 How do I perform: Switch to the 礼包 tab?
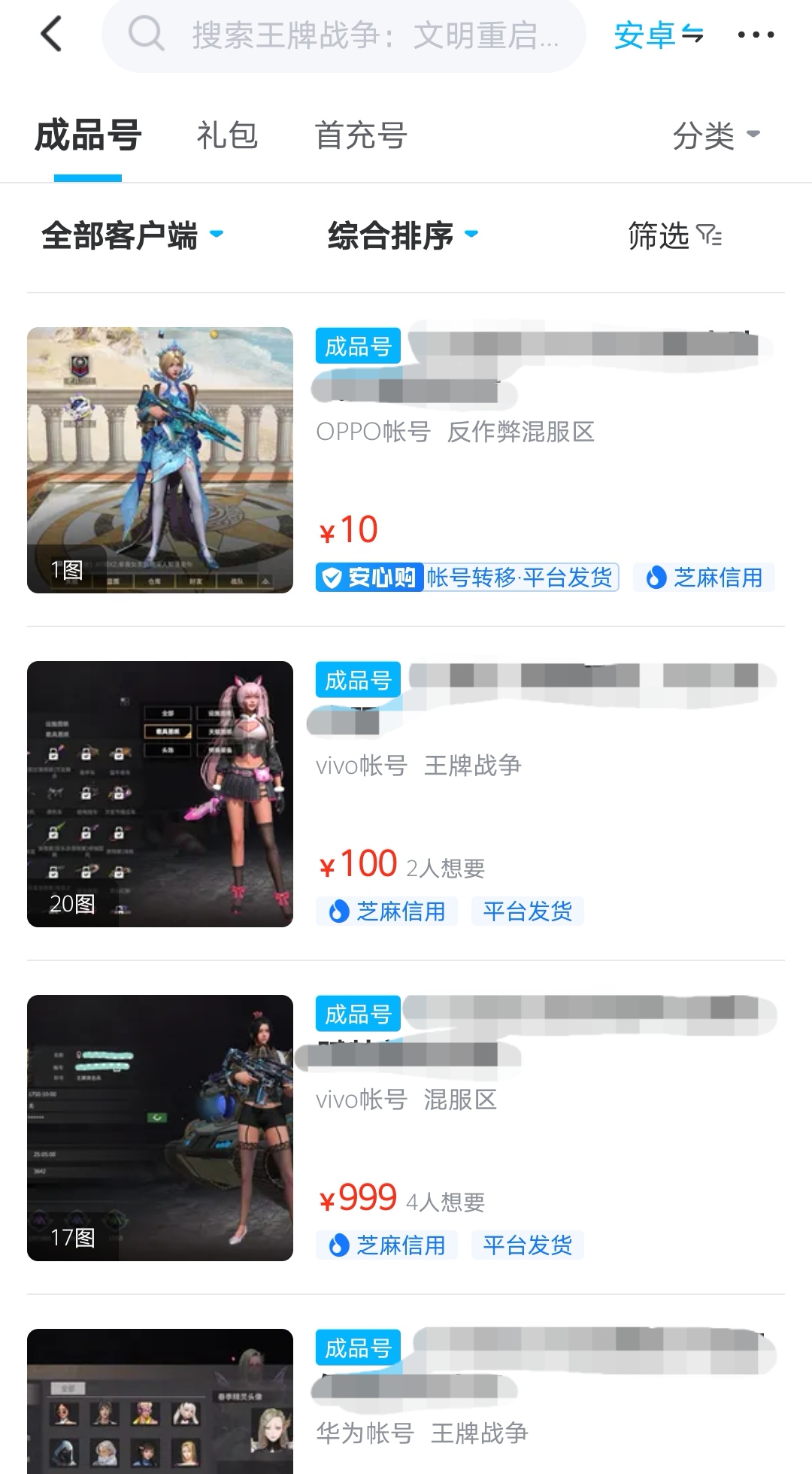(227, 136)
